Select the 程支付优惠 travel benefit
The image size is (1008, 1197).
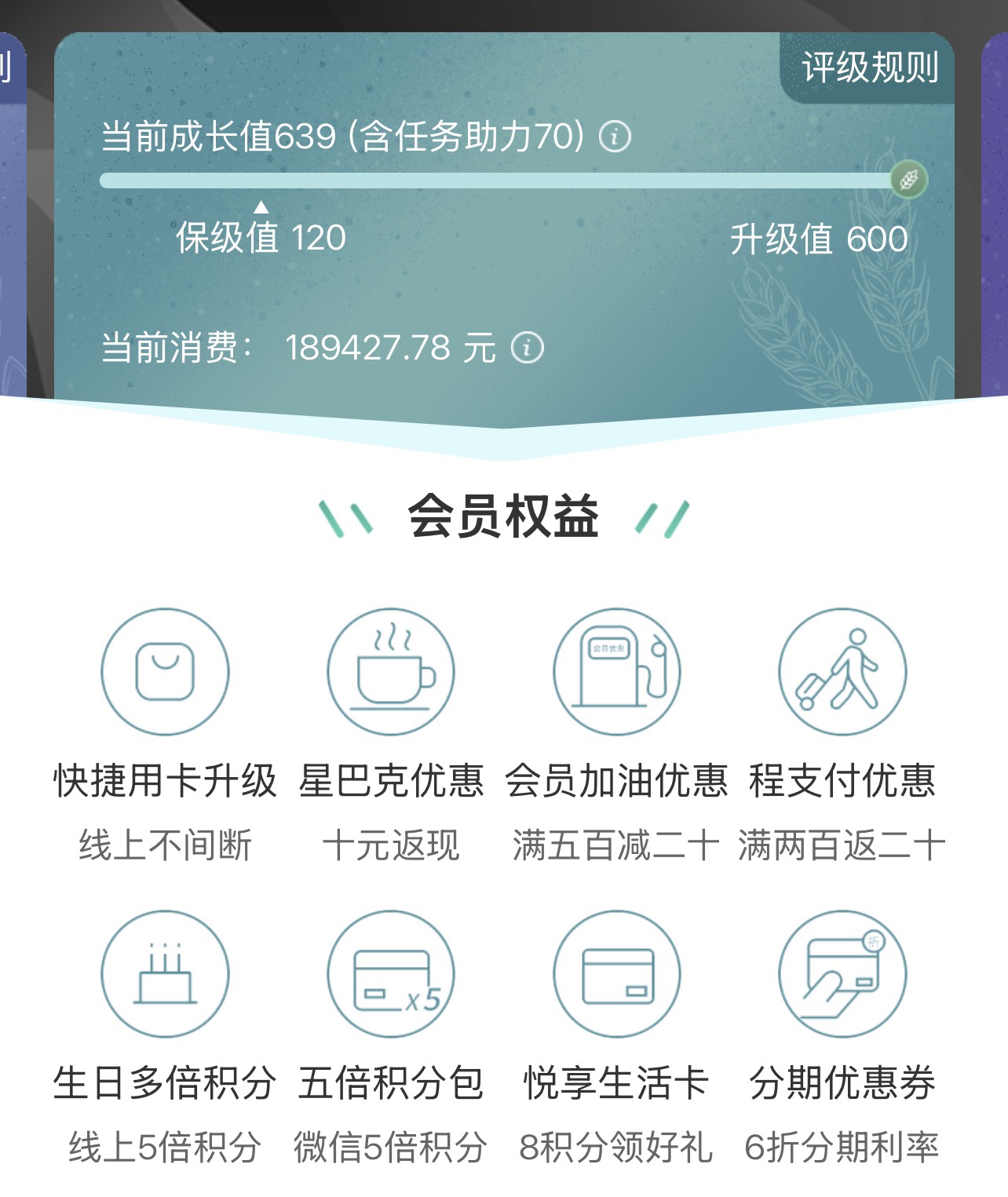842,672
